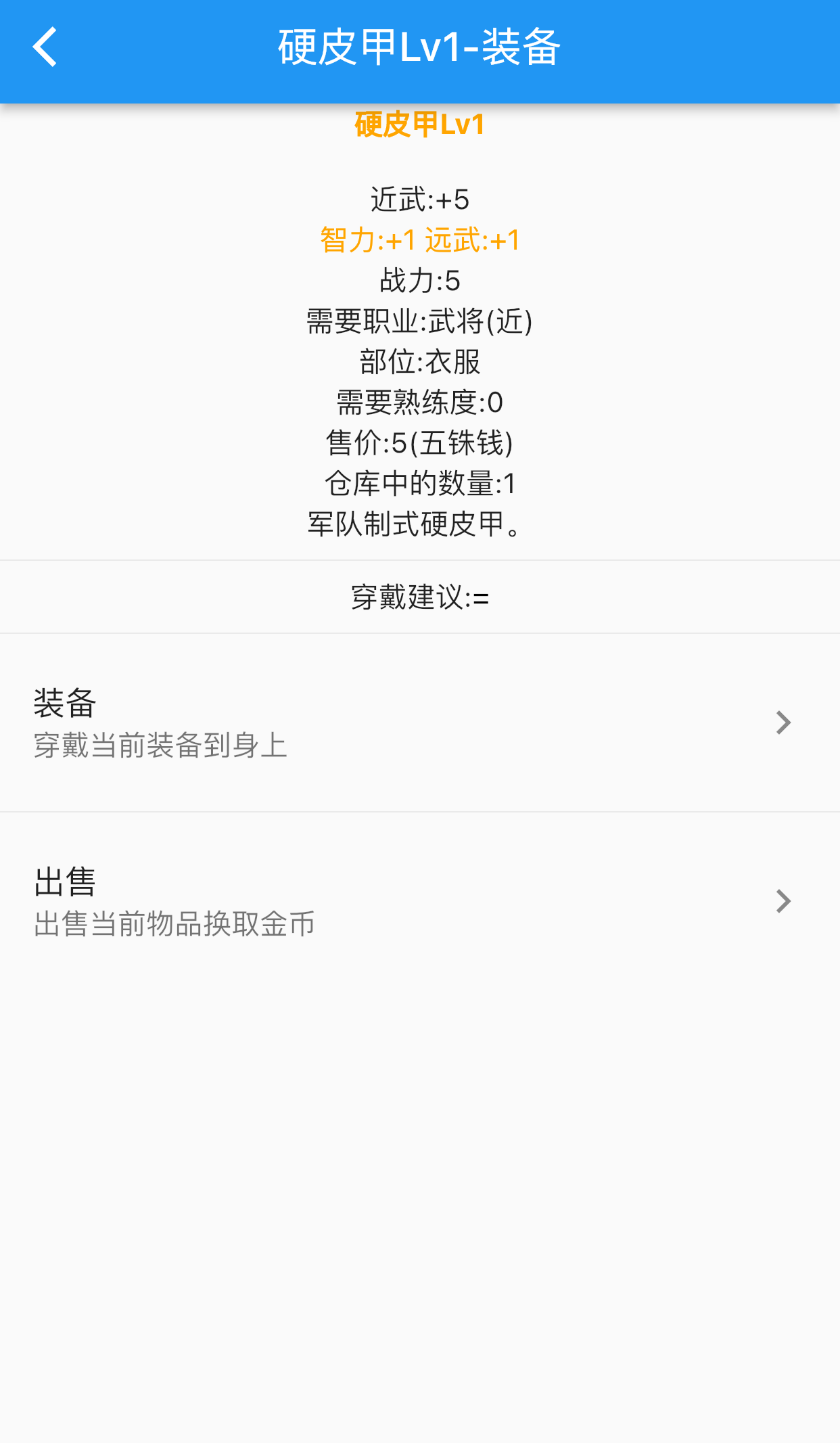Select the 战力:5 combat power line

[419, 281]
